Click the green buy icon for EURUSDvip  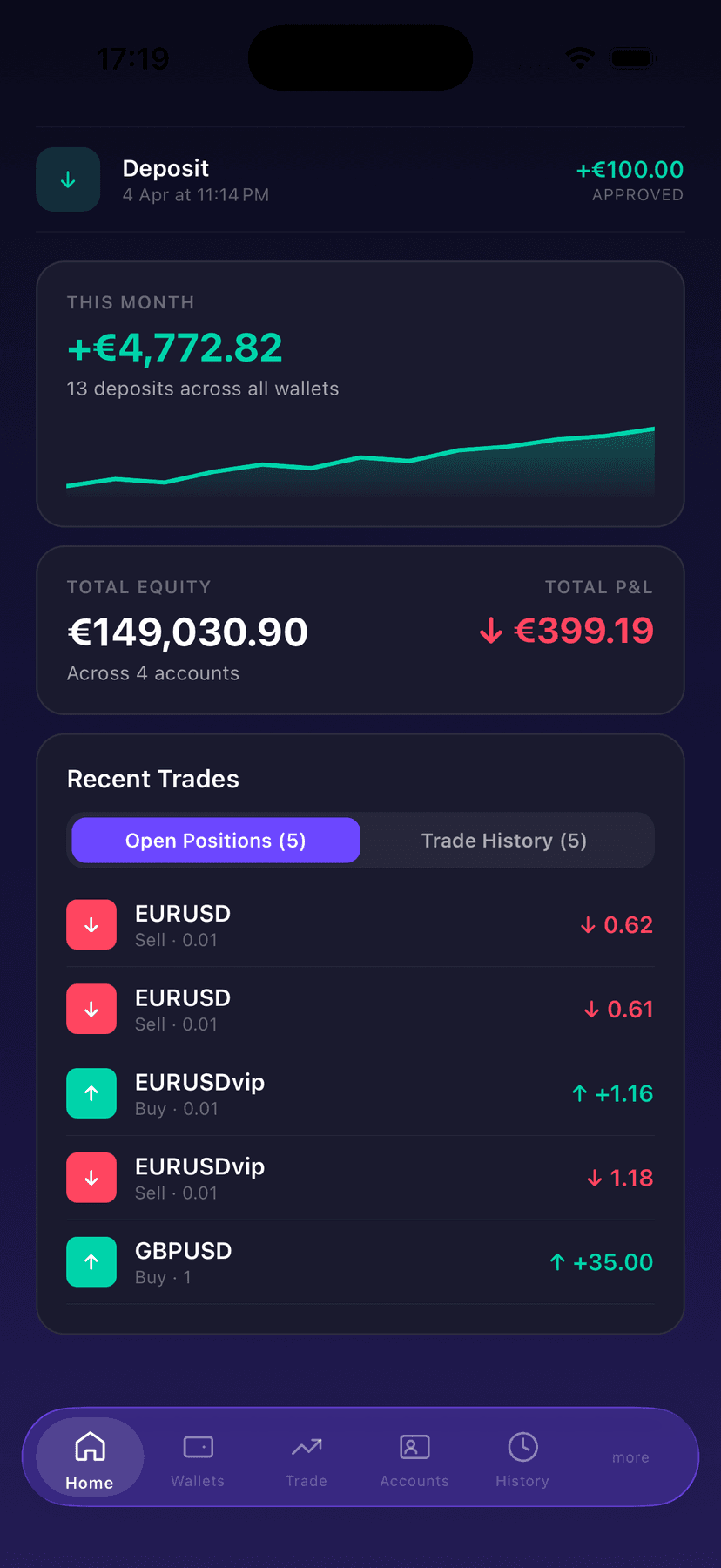[x=91, y=1093]
